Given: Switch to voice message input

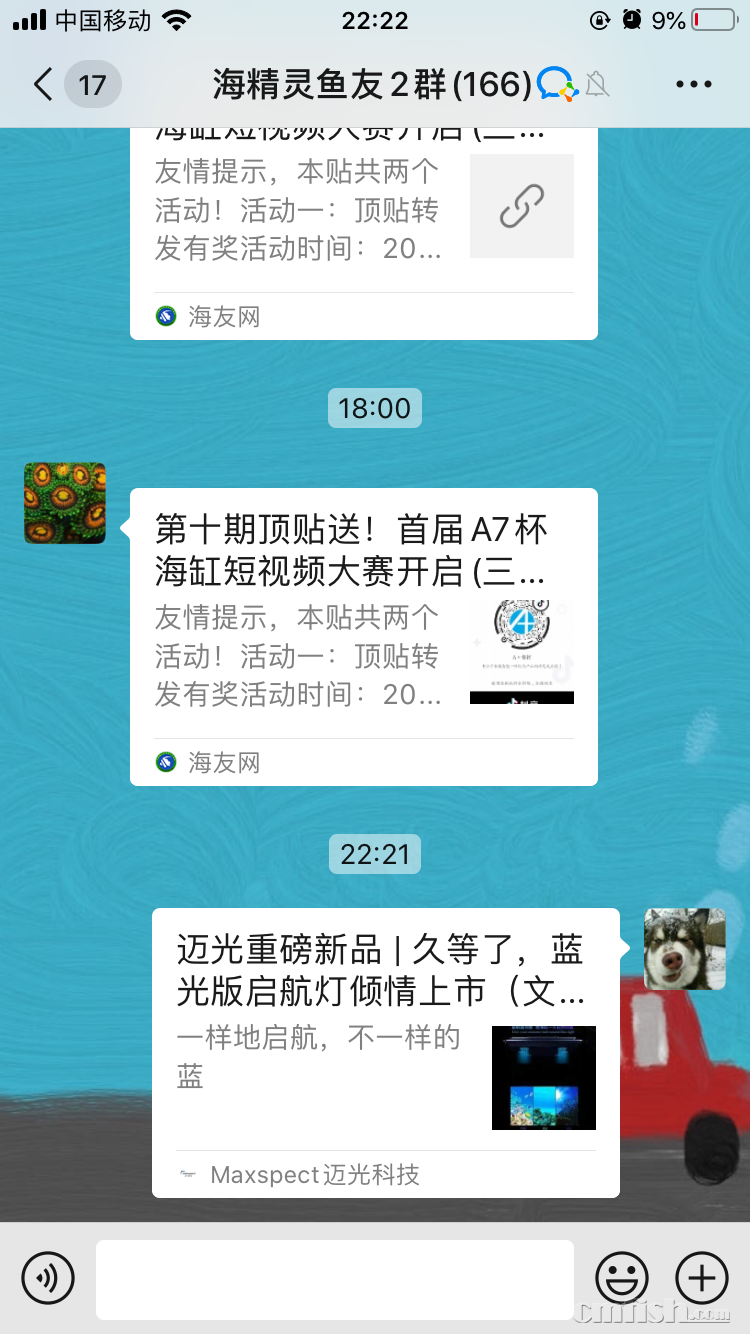Looking at the screenshot, I should 48,1278.
